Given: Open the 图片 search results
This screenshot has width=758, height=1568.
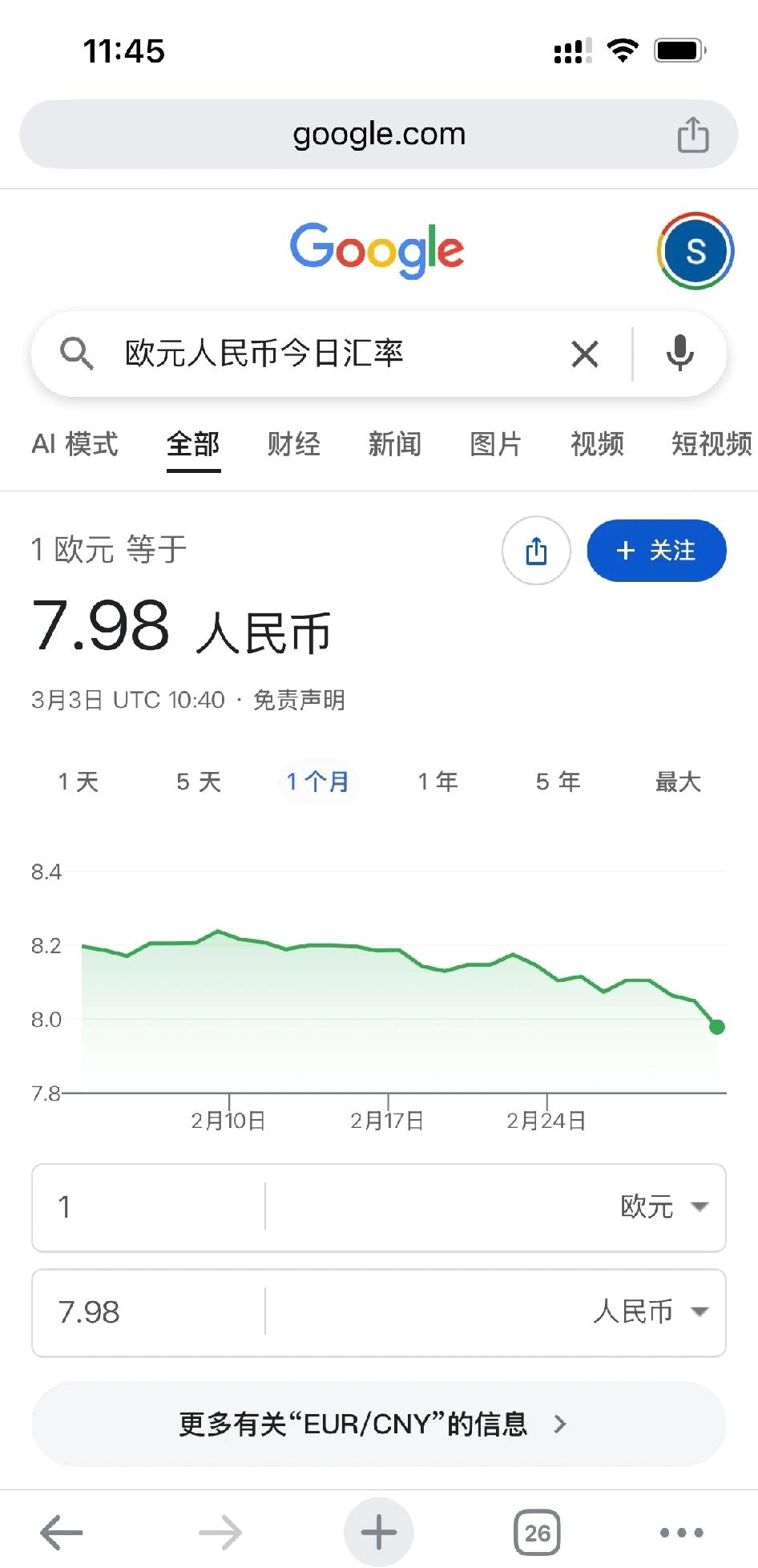Looking at the screenshot, I should tap(495, 445).
